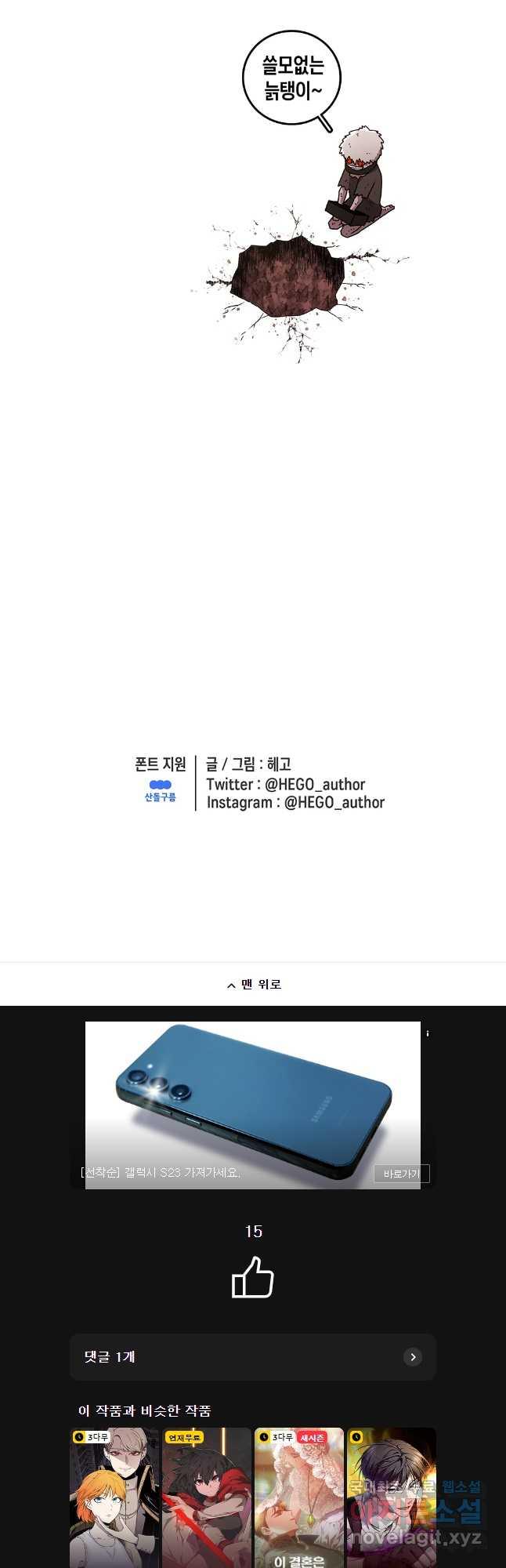Open the 새시즌 work 이 결혼은
This screenshot has height=1568, width=506.
point(299,1497)
